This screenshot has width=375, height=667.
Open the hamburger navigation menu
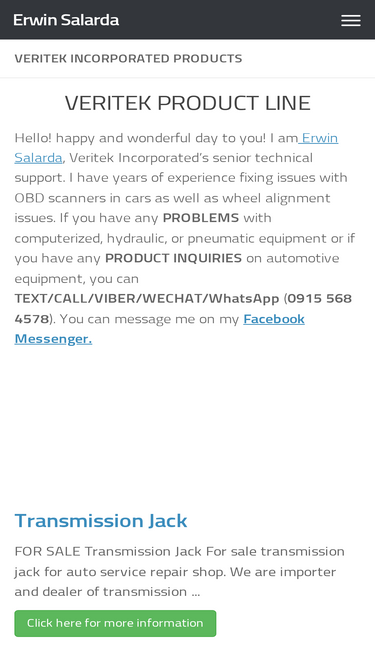click(x=351, y=20)
